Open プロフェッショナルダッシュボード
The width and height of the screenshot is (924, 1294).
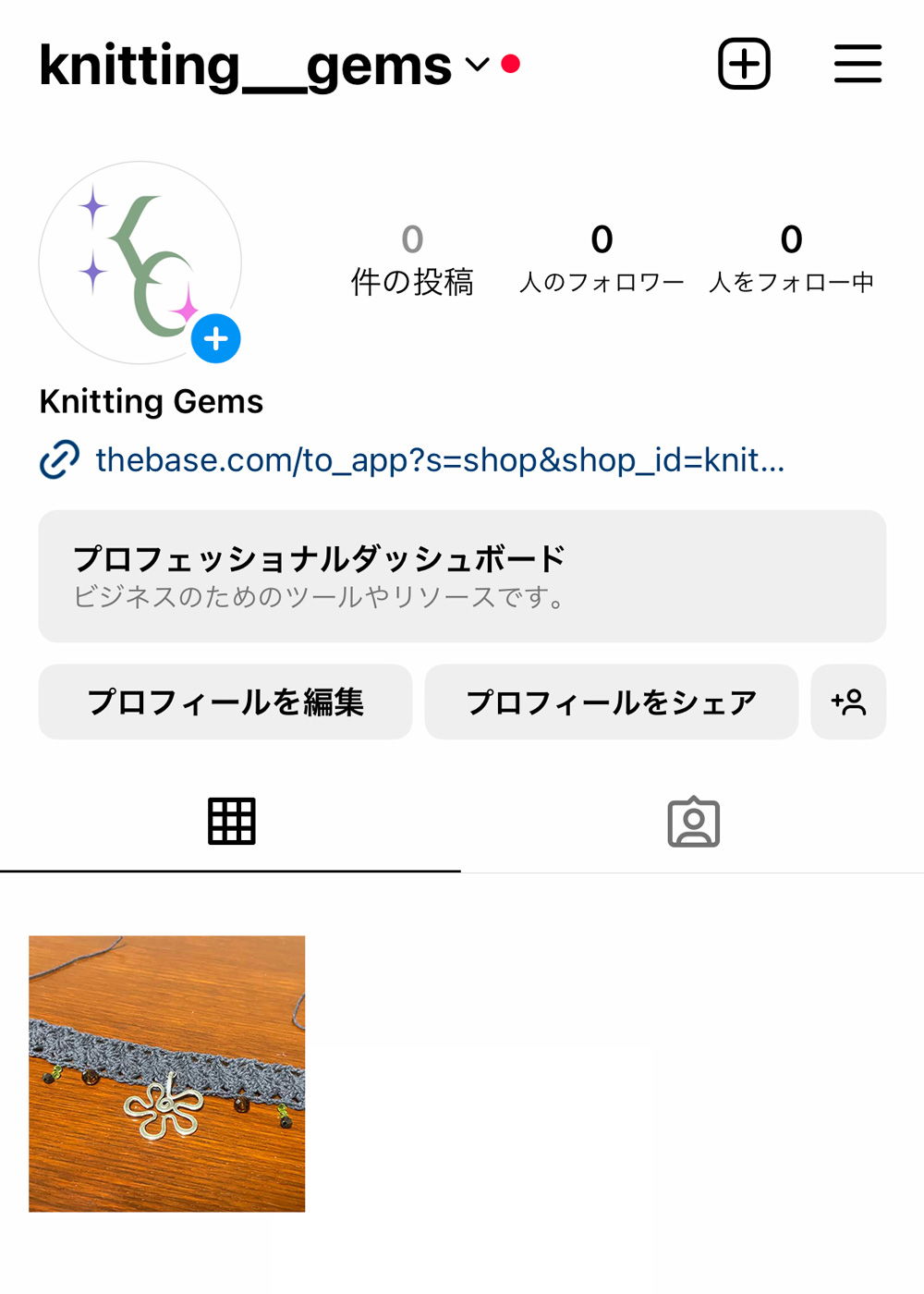pos(462,576)
